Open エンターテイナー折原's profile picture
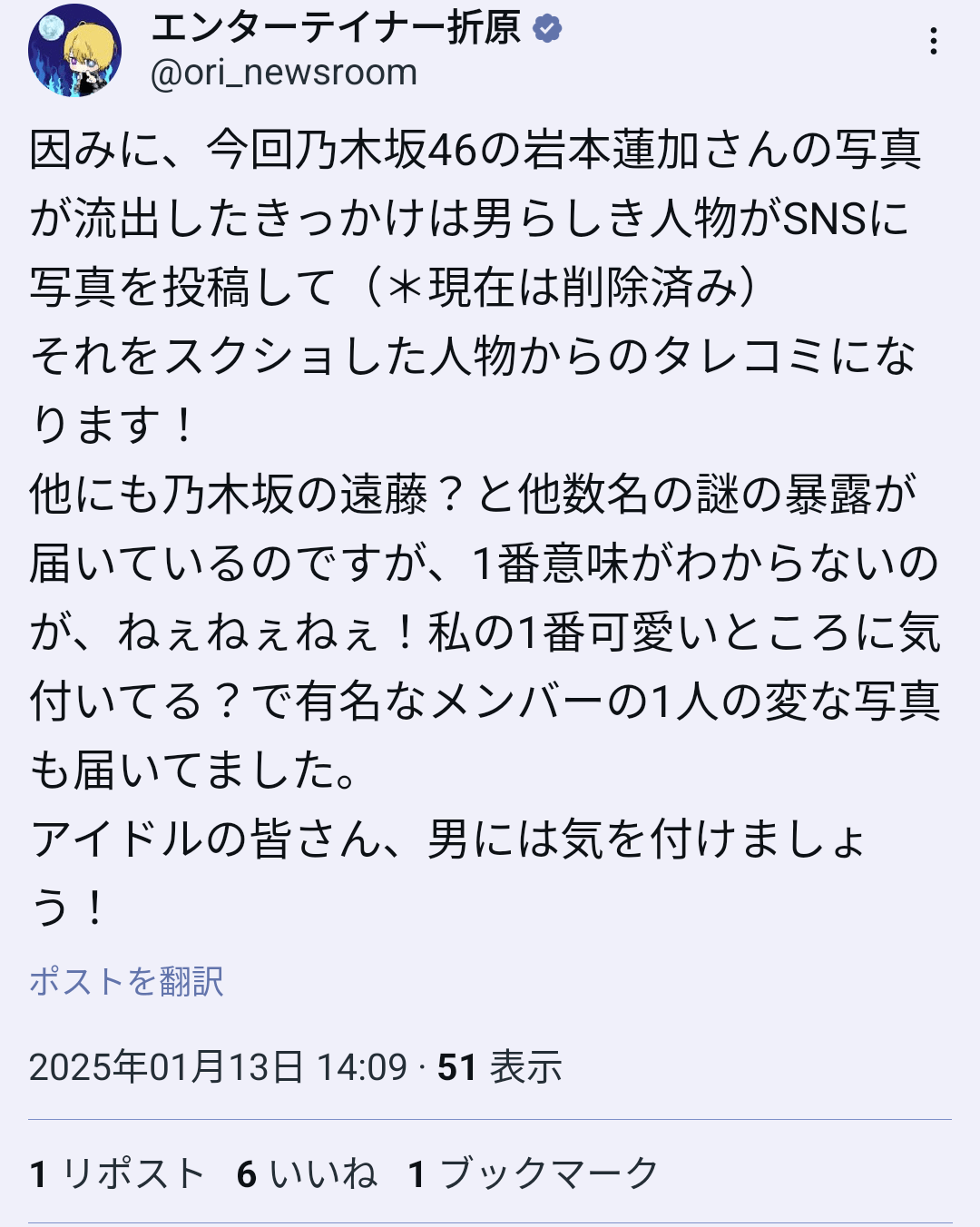The width and height of the screenshot is (980, 1227). point(74,52)
